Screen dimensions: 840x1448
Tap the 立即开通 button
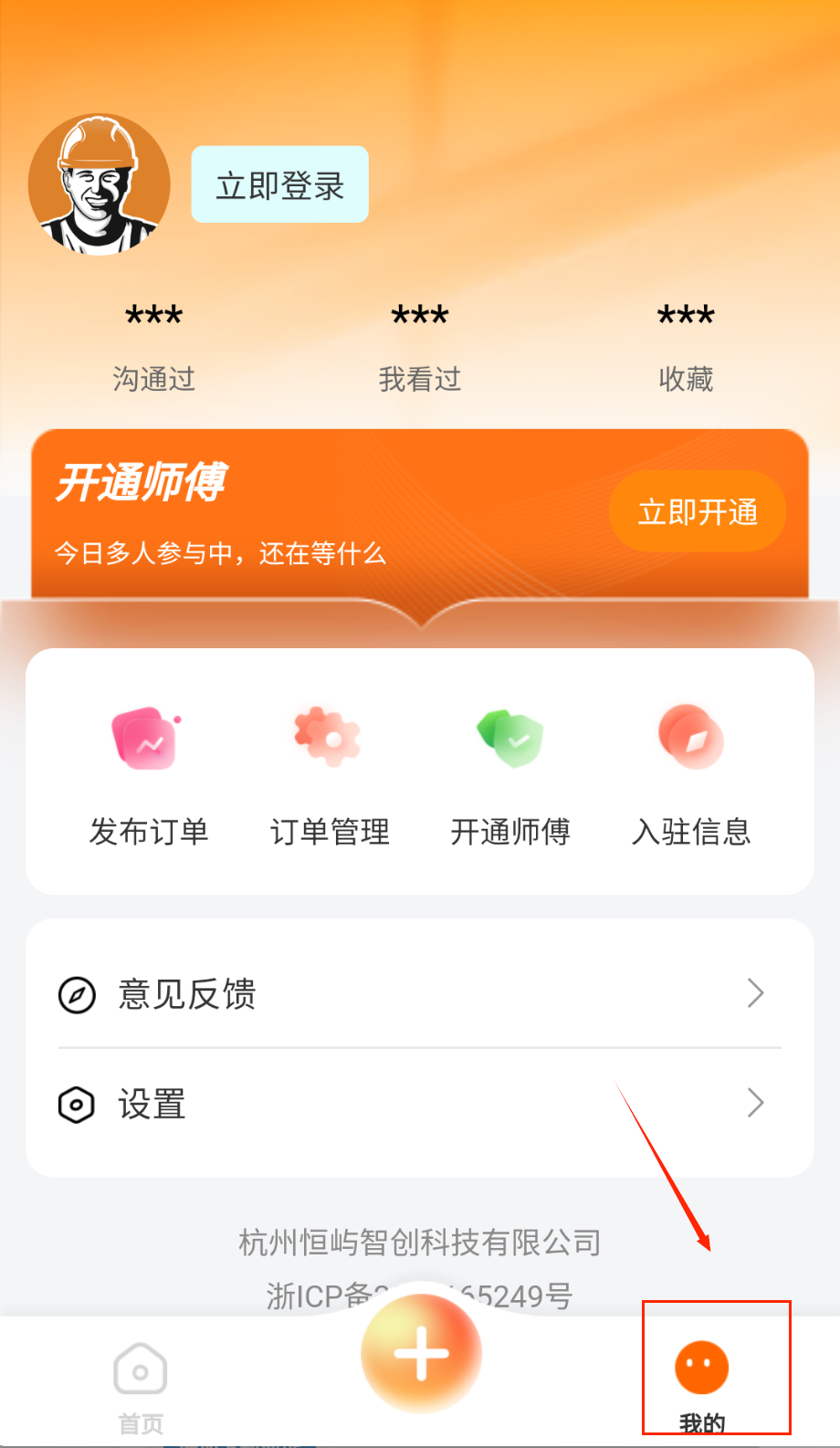click(x=698, y=512)
